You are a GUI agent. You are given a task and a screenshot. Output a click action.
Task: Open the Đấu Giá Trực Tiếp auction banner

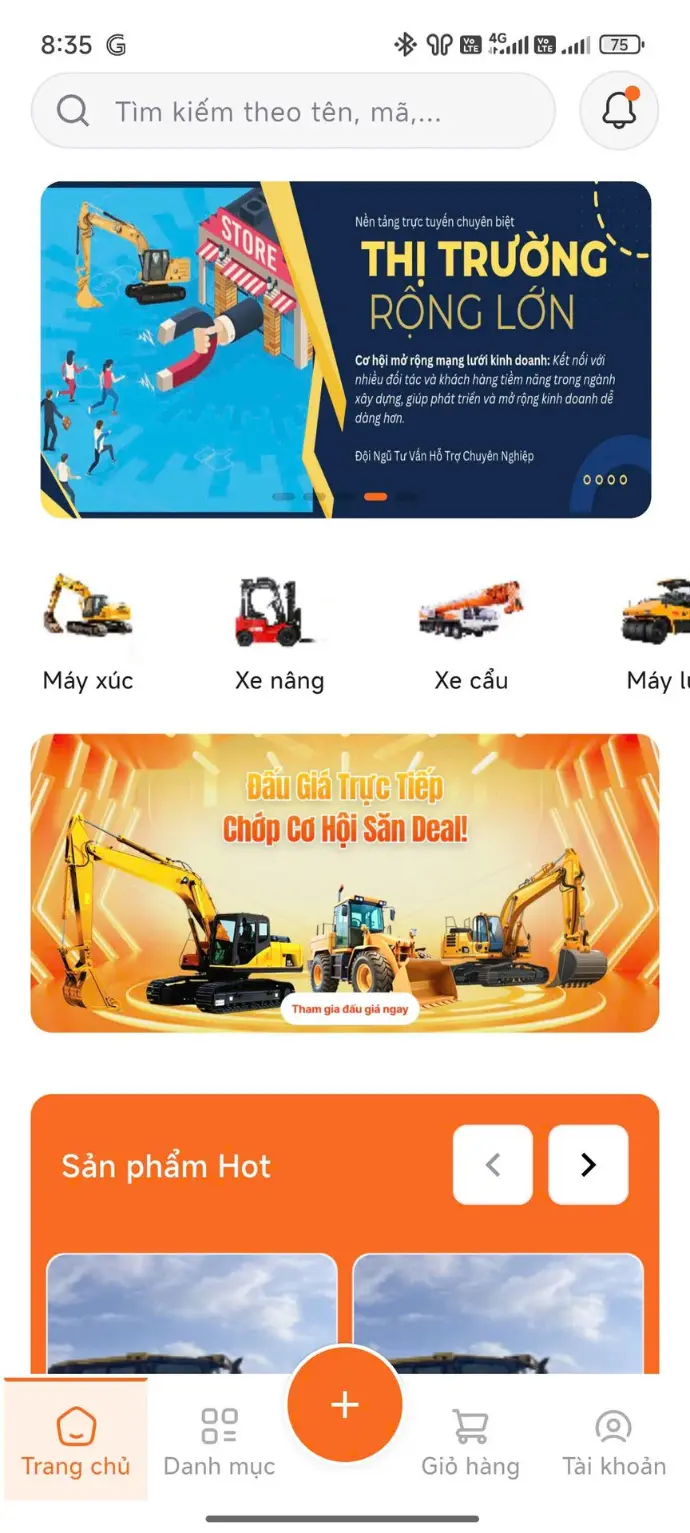[x=345, y=883]
